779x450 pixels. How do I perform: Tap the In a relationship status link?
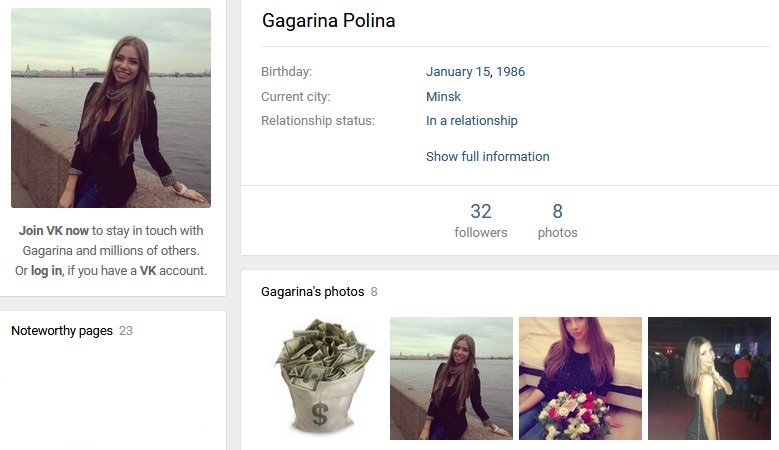tap(471, 121)
